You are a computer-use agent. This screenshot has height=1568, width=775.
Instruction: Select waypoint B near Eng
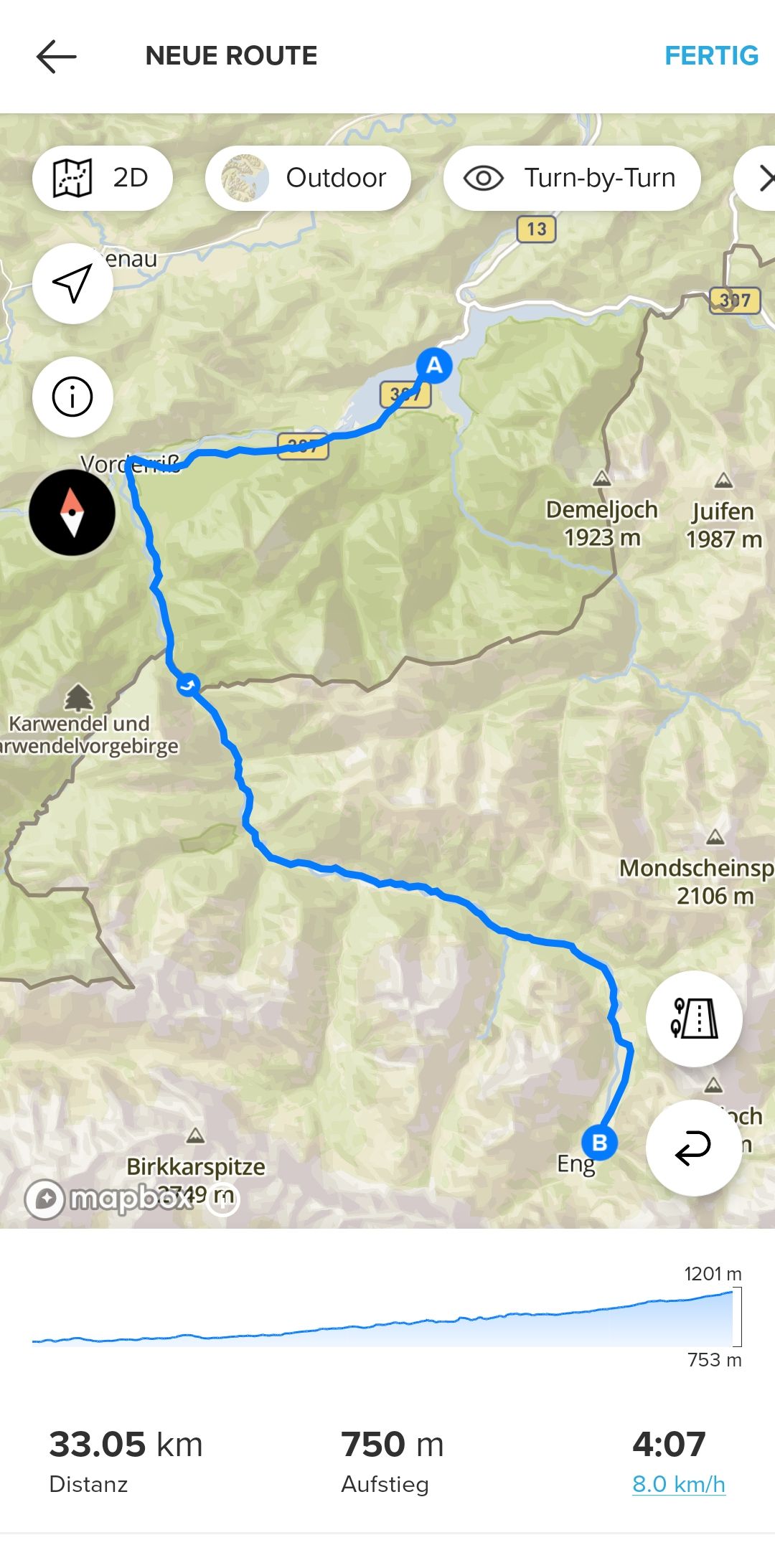599,1142
